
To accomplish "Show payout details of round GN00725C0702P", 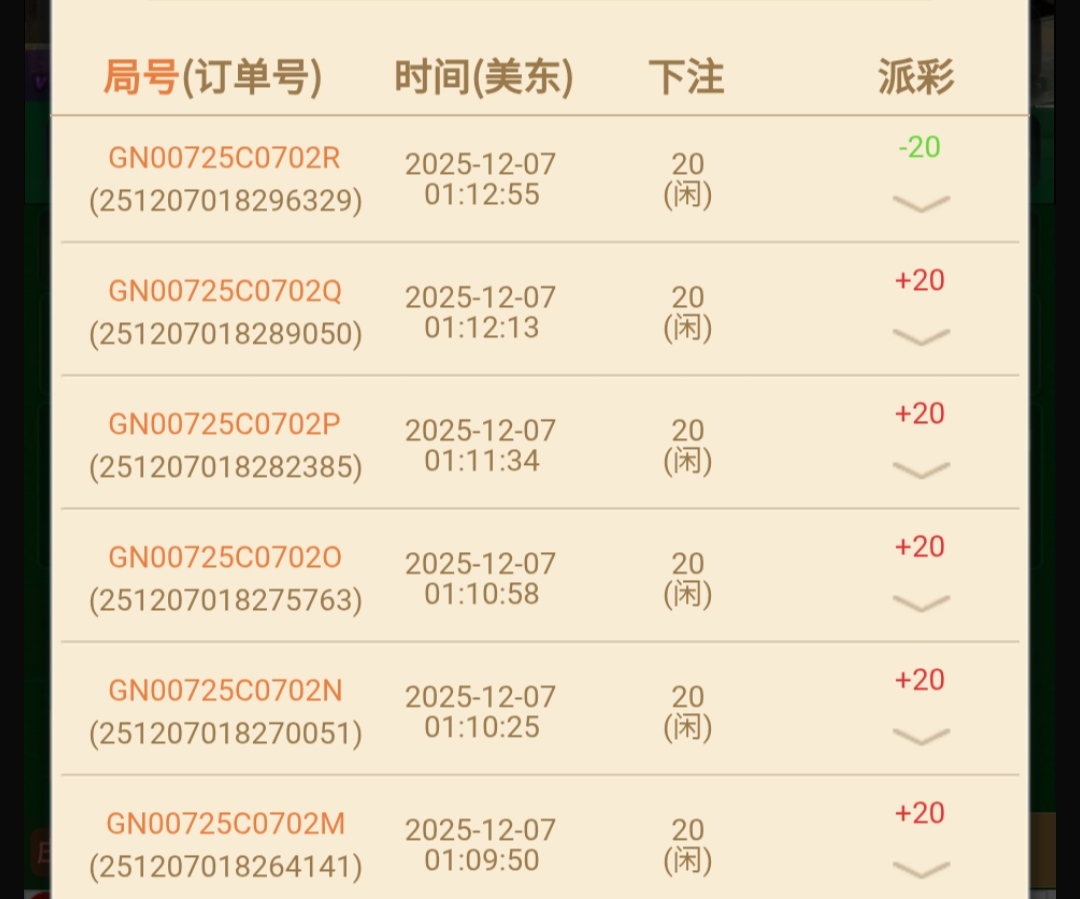I will pos(920,470).
